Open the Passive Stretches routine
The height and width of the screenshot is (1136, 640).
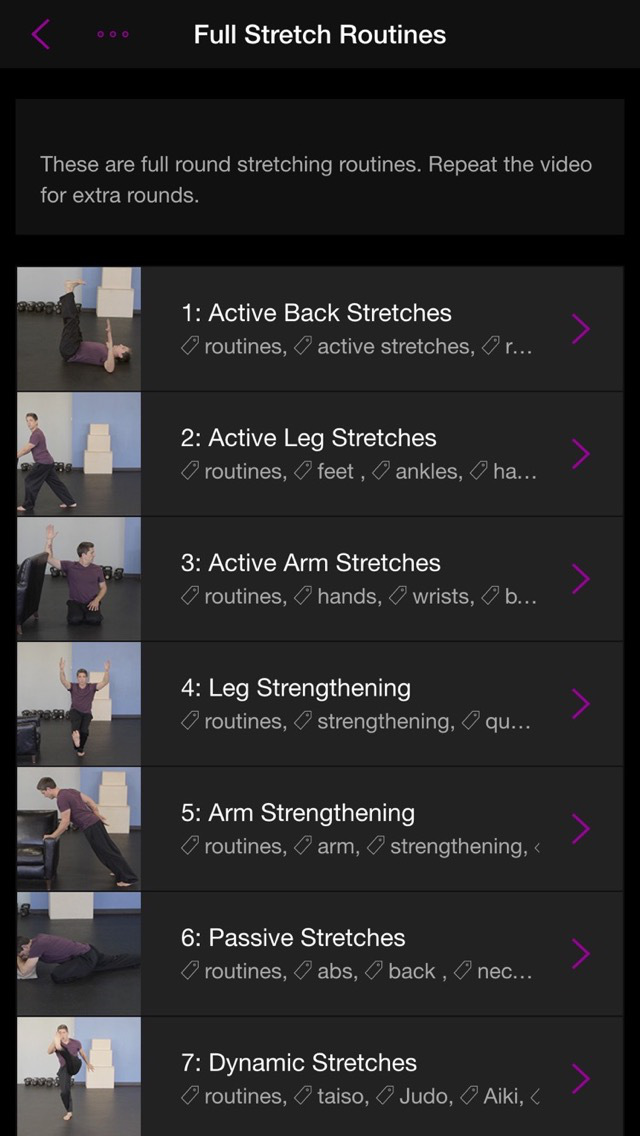[320, 953]
